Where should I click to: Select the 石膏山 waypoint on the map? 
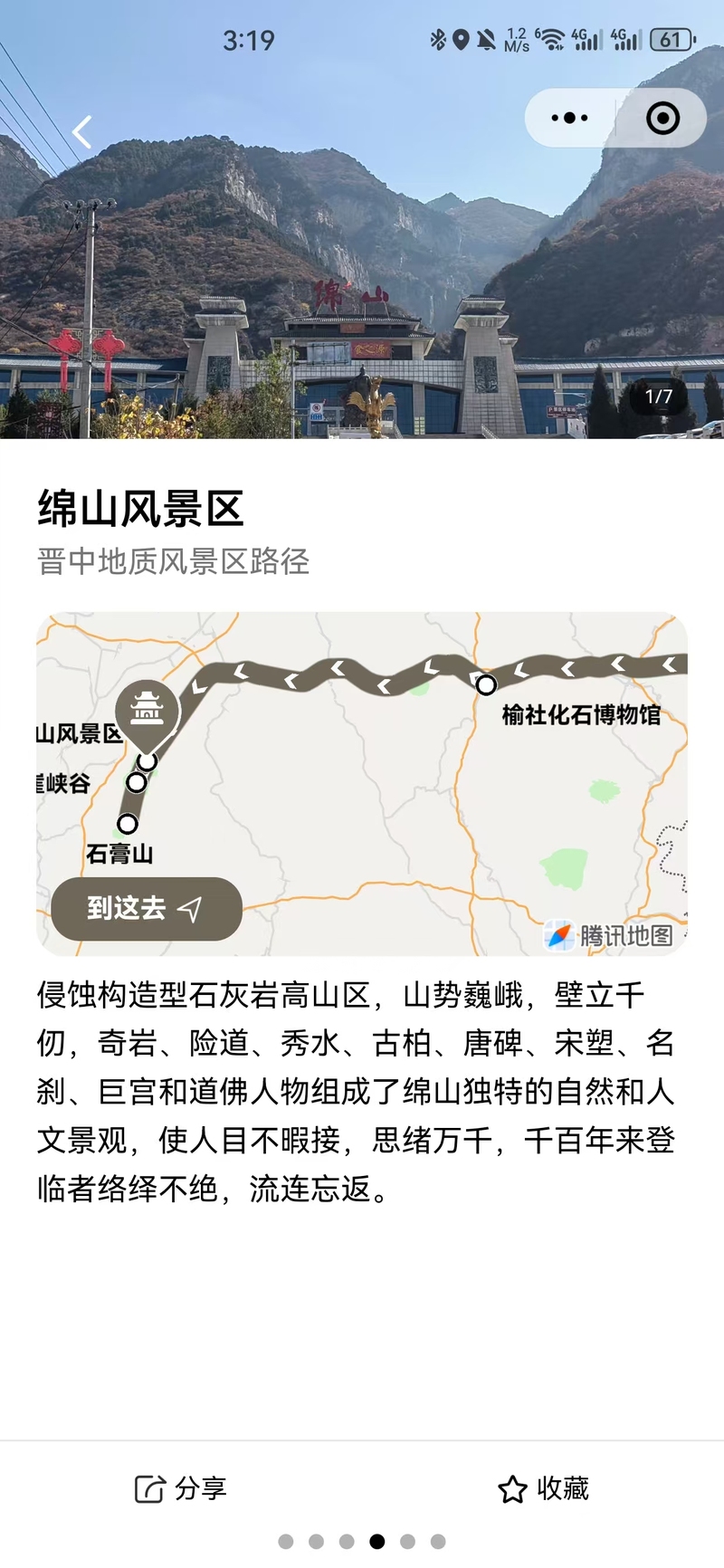pos(128,824)
